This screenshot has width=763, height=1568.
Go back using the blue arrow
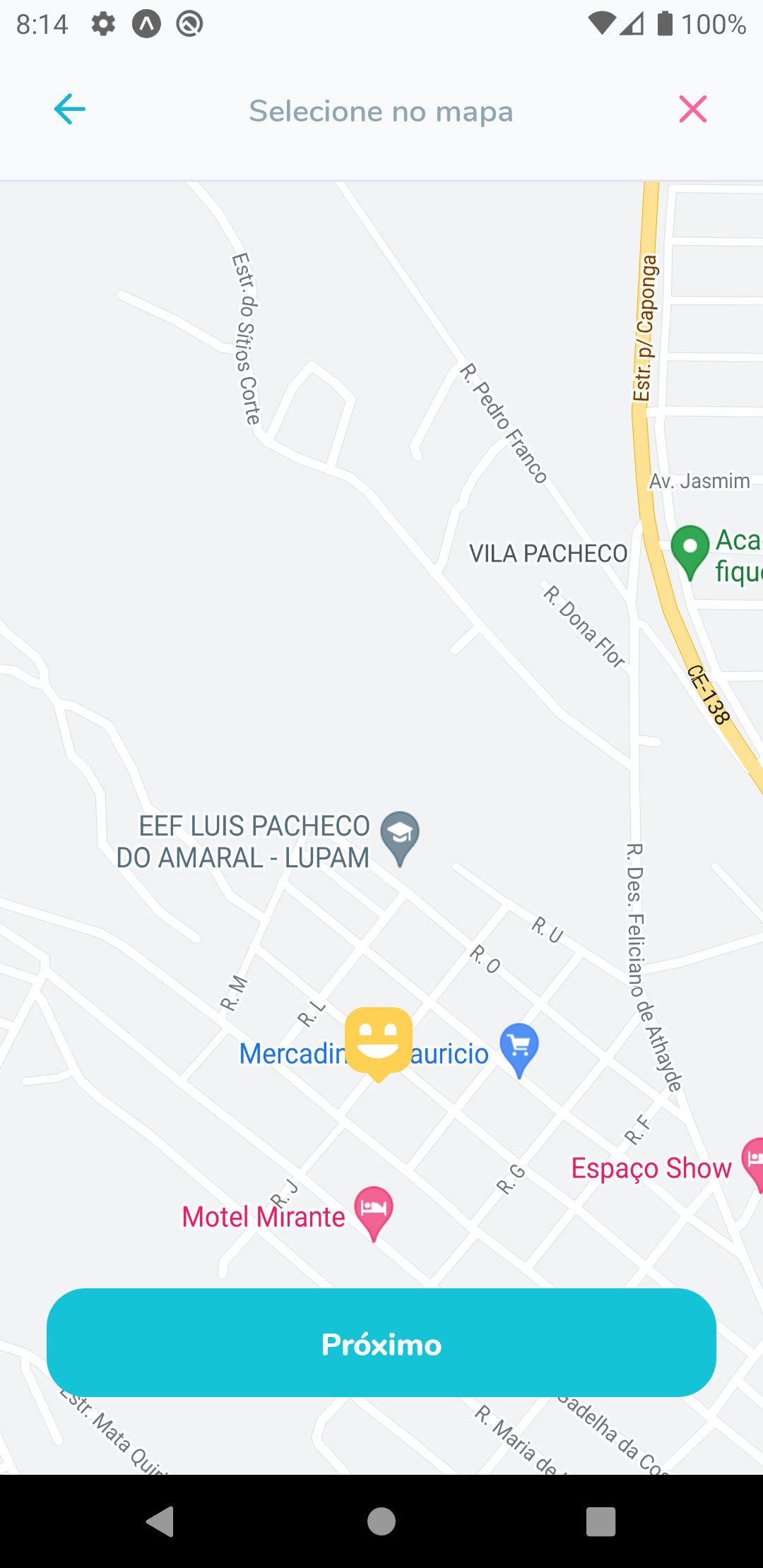69,109
